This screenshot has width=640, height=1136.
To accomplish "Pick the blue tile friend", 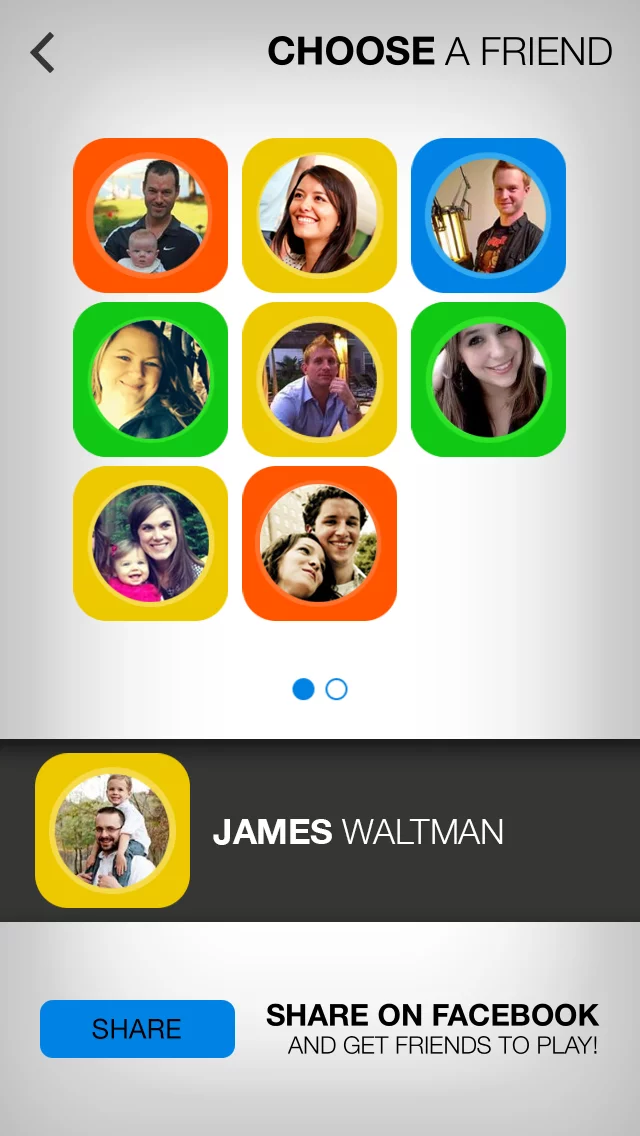I will click(x=488, y=215).
